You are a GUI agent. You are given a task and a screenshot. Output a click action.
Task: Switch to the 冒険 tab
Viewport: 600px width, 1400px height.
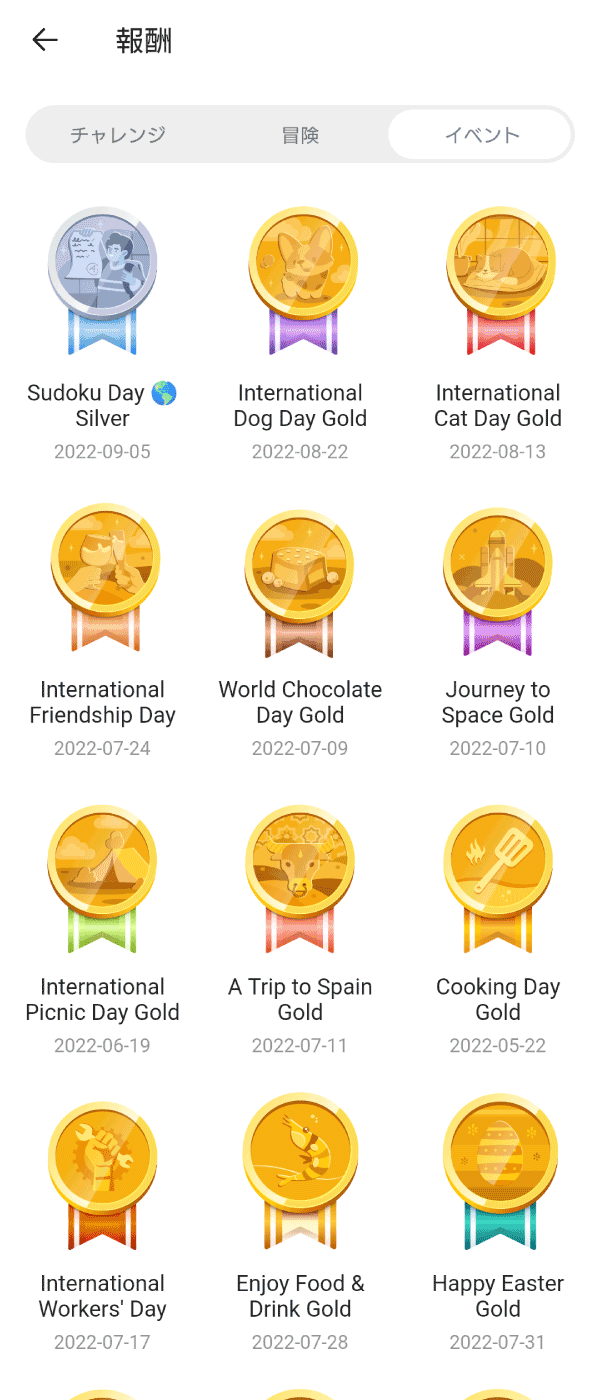300,134
